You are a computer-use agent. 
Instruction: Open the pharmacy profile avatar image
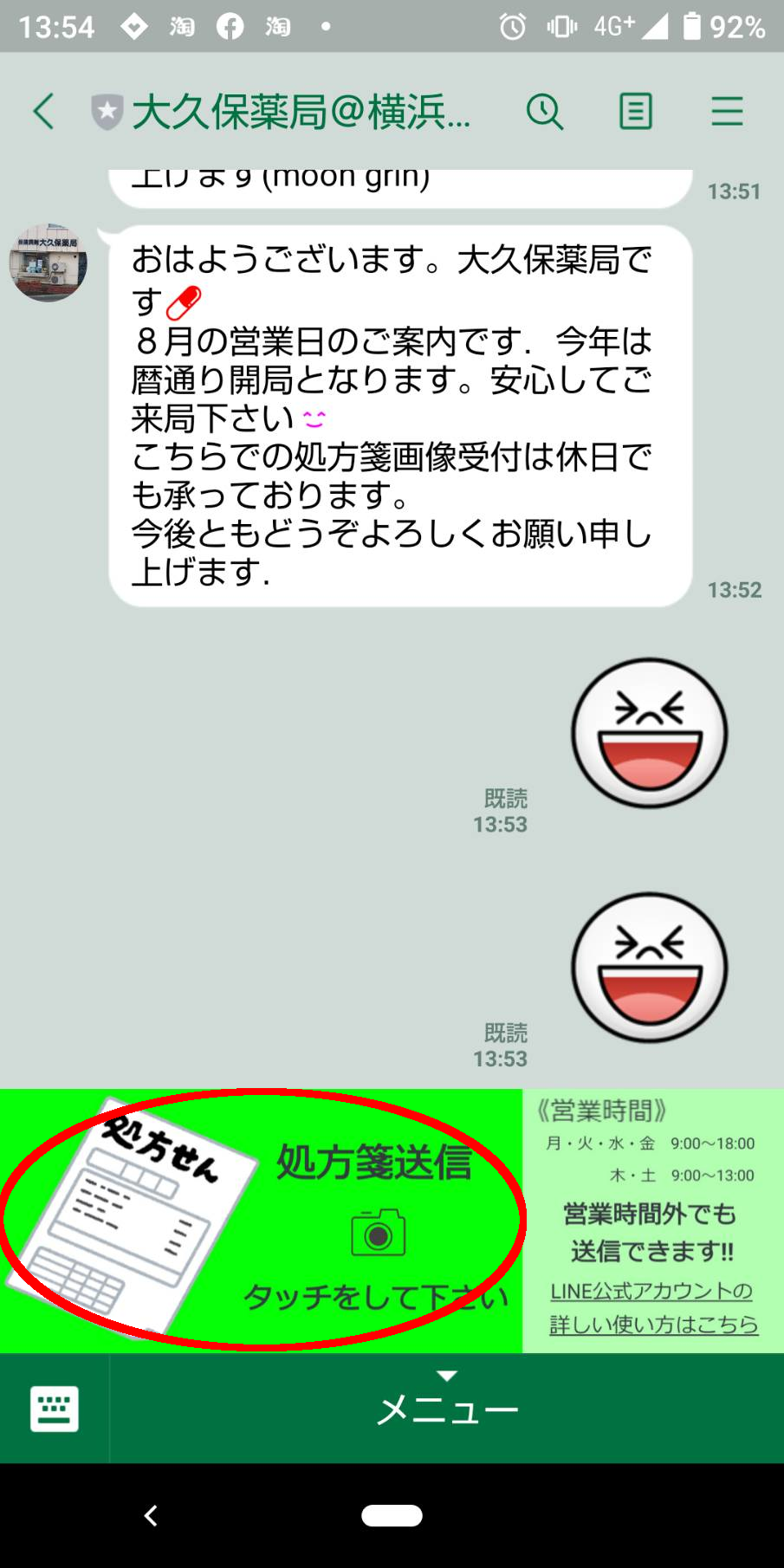(x=48, y=264)
